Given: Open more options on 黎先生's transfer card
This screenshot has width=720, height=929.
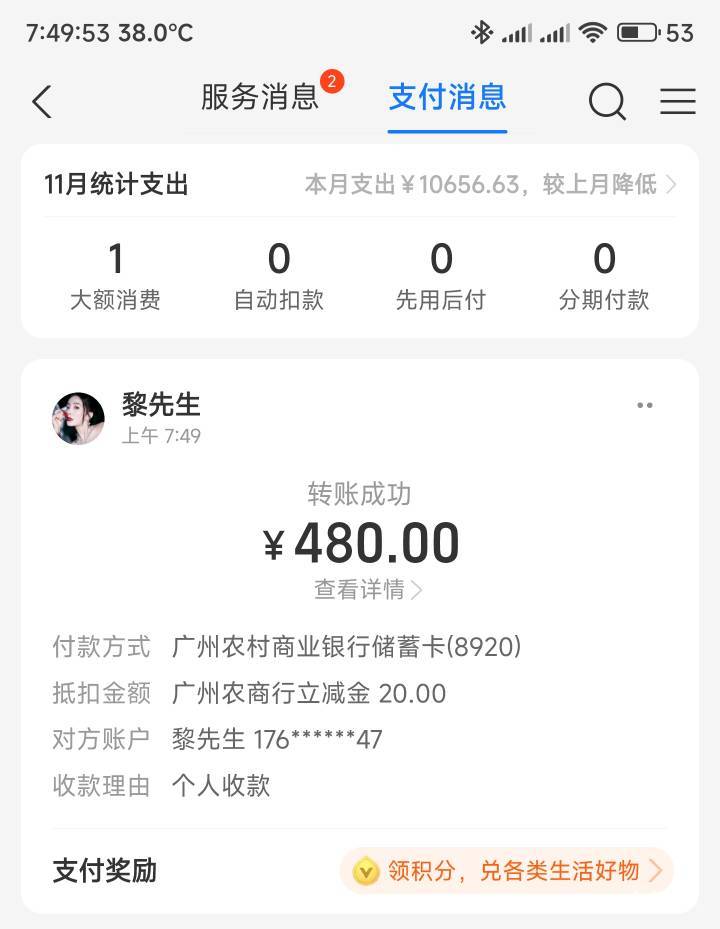Looking at the screenshot, I should [645, 405].
